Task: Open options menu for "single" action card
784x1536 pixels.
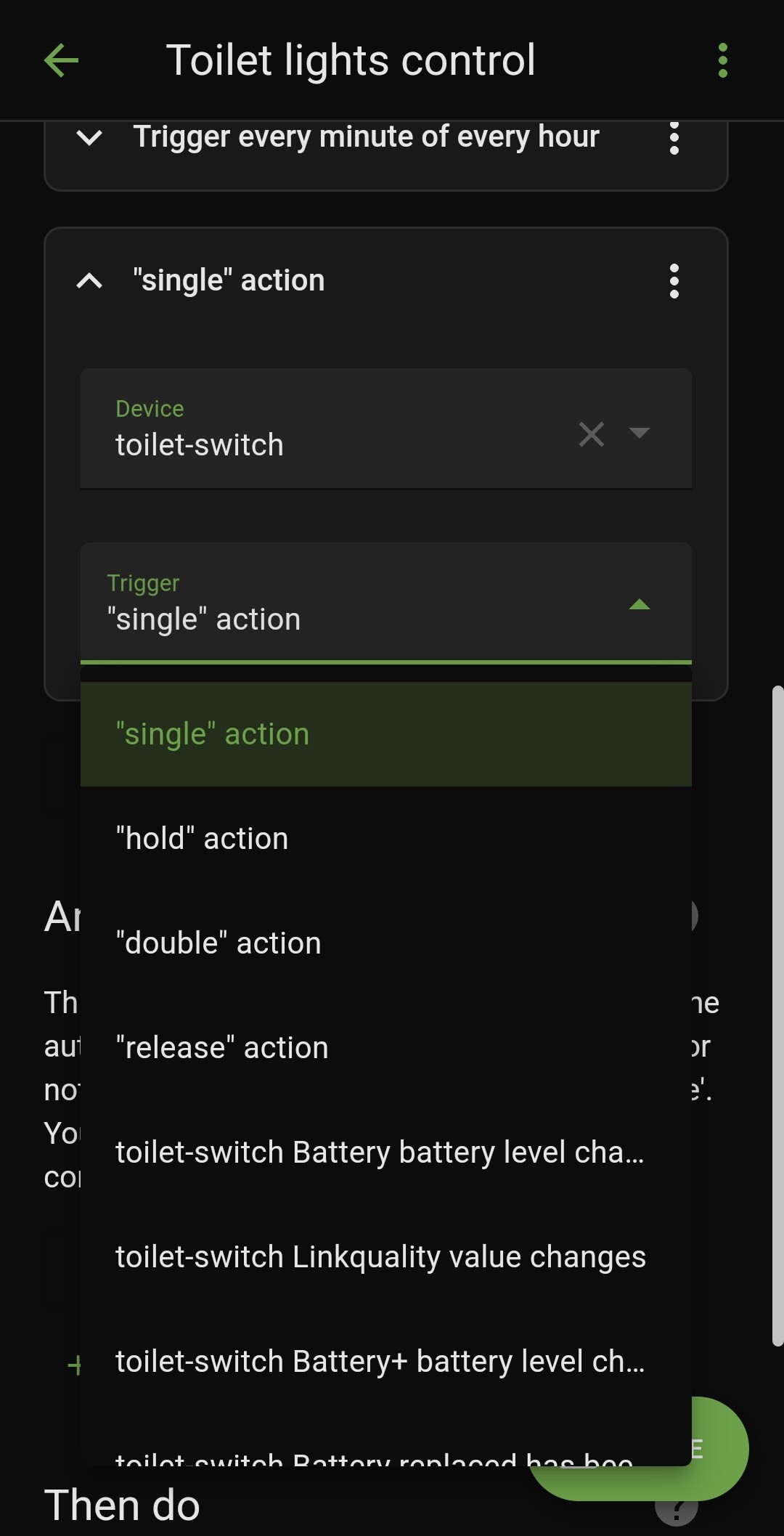Action: pos(674,281)
